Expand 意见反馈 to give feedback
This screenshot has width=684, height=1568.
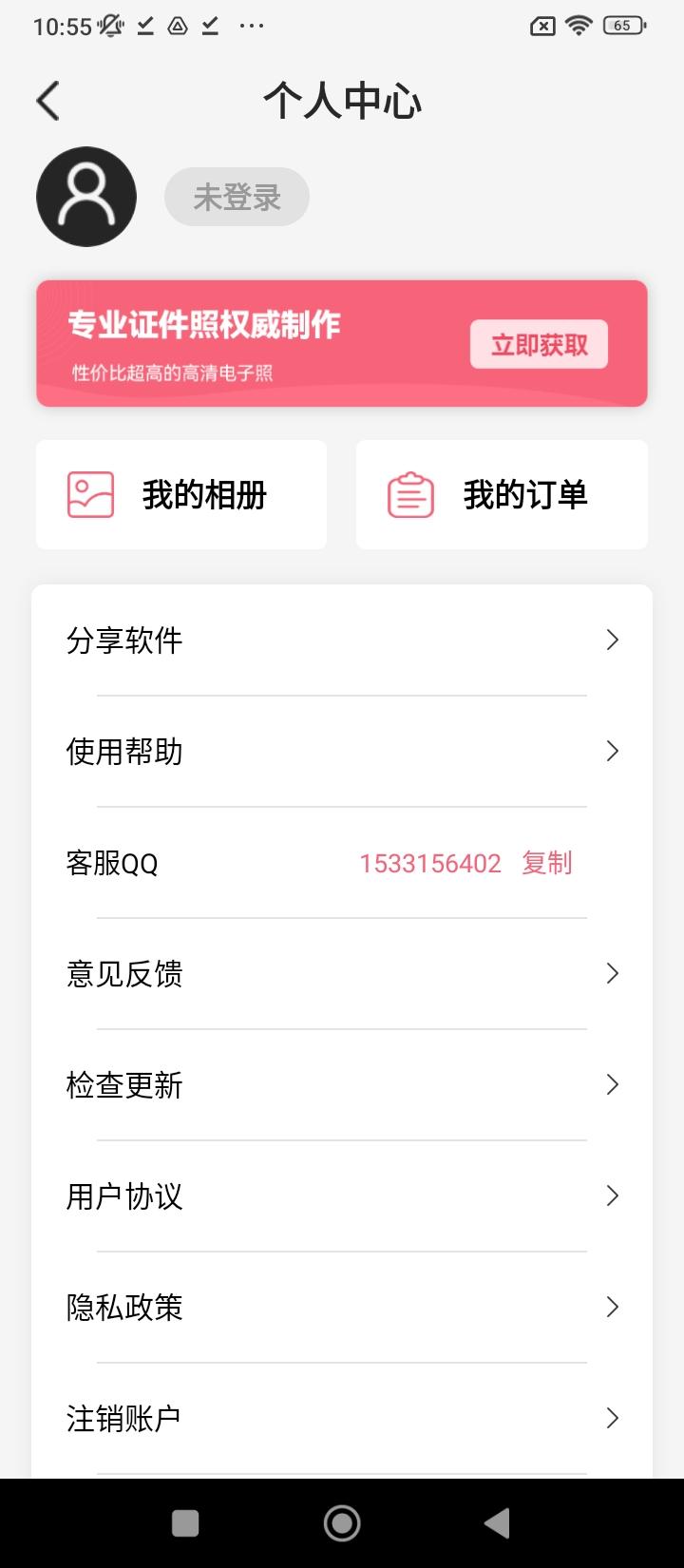342,973
